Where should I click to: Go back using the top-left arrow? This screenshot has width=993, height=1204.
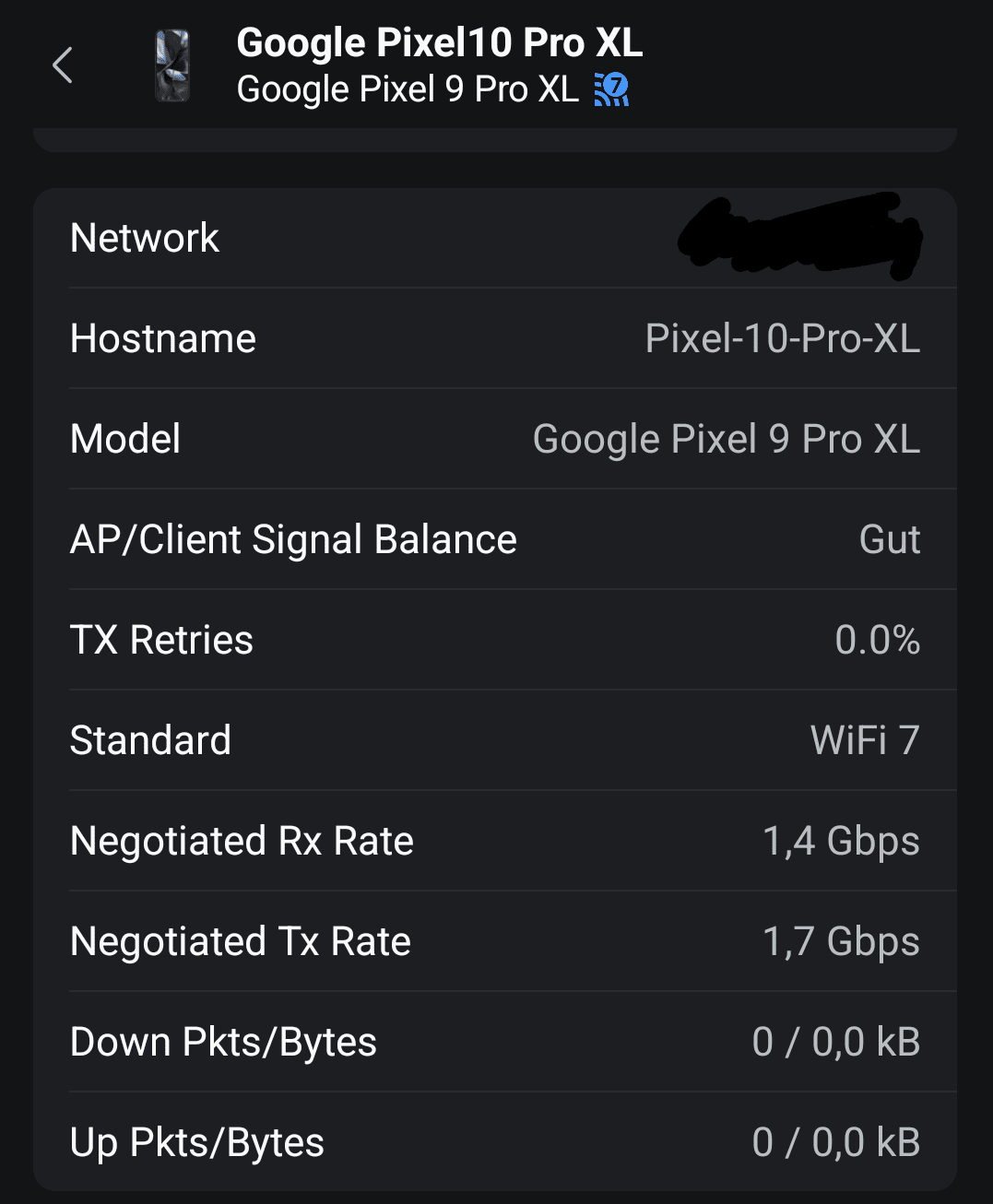(63, 65)
